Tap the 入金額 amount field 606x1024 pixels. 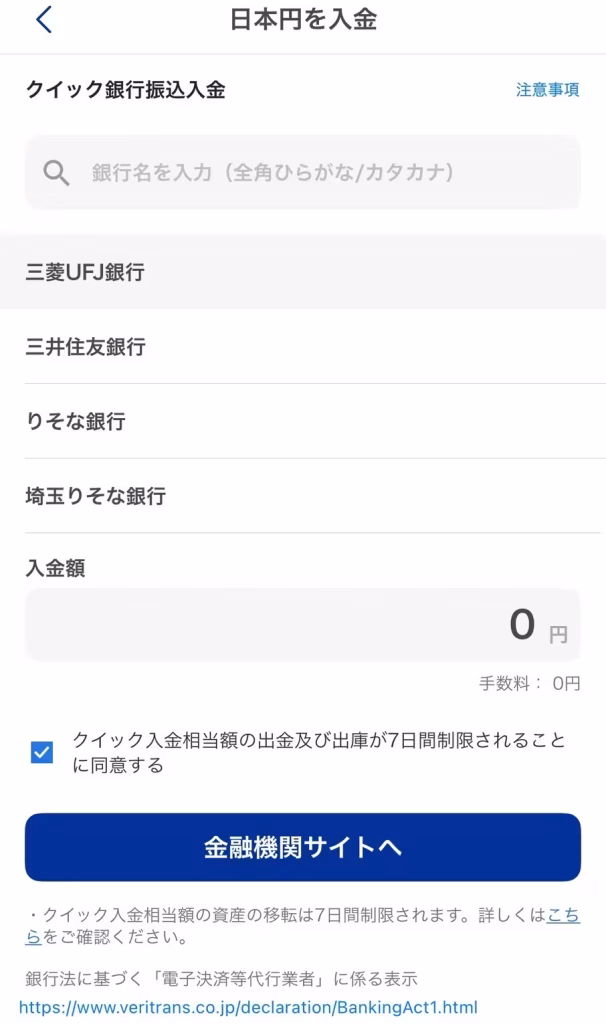303,625
